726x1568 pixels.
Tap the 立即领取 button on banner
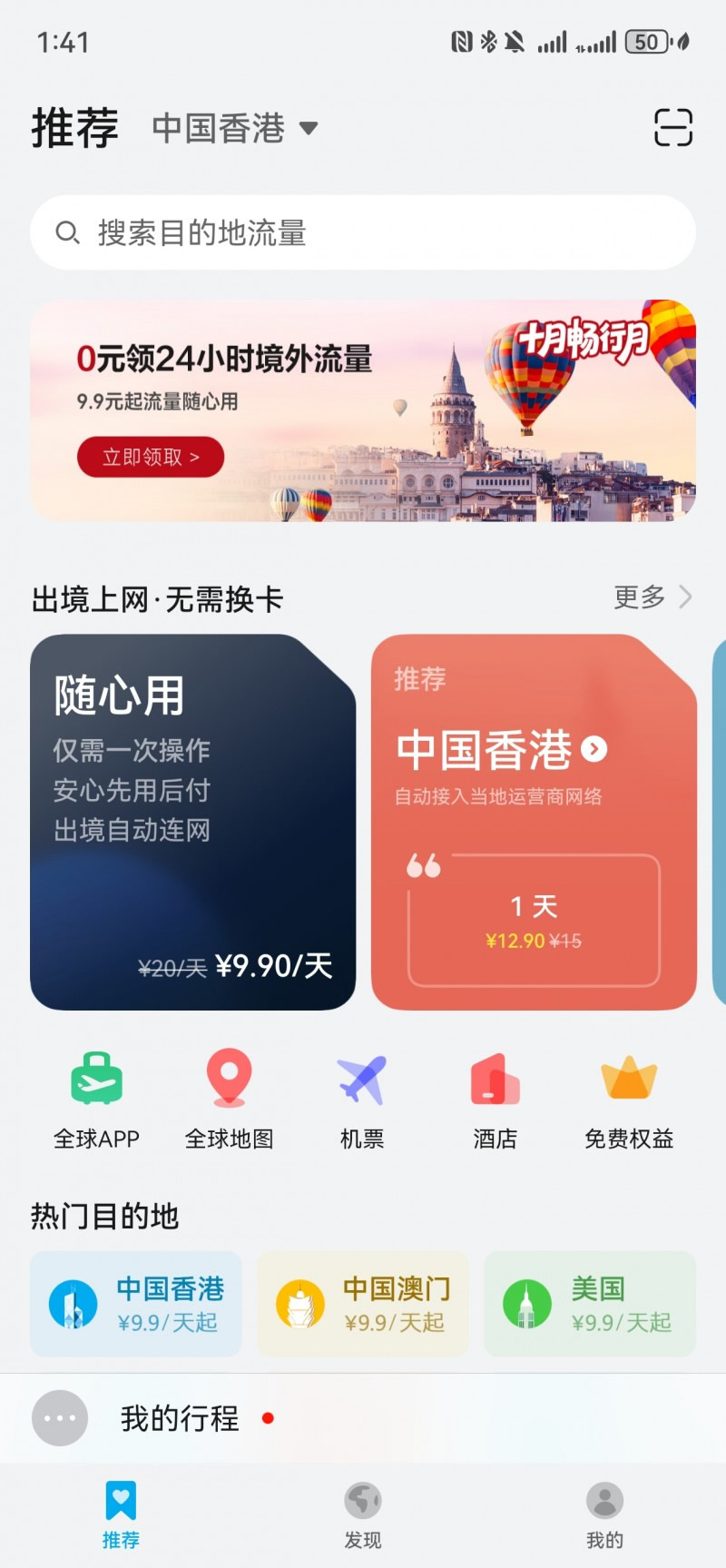tap(150, 457)
